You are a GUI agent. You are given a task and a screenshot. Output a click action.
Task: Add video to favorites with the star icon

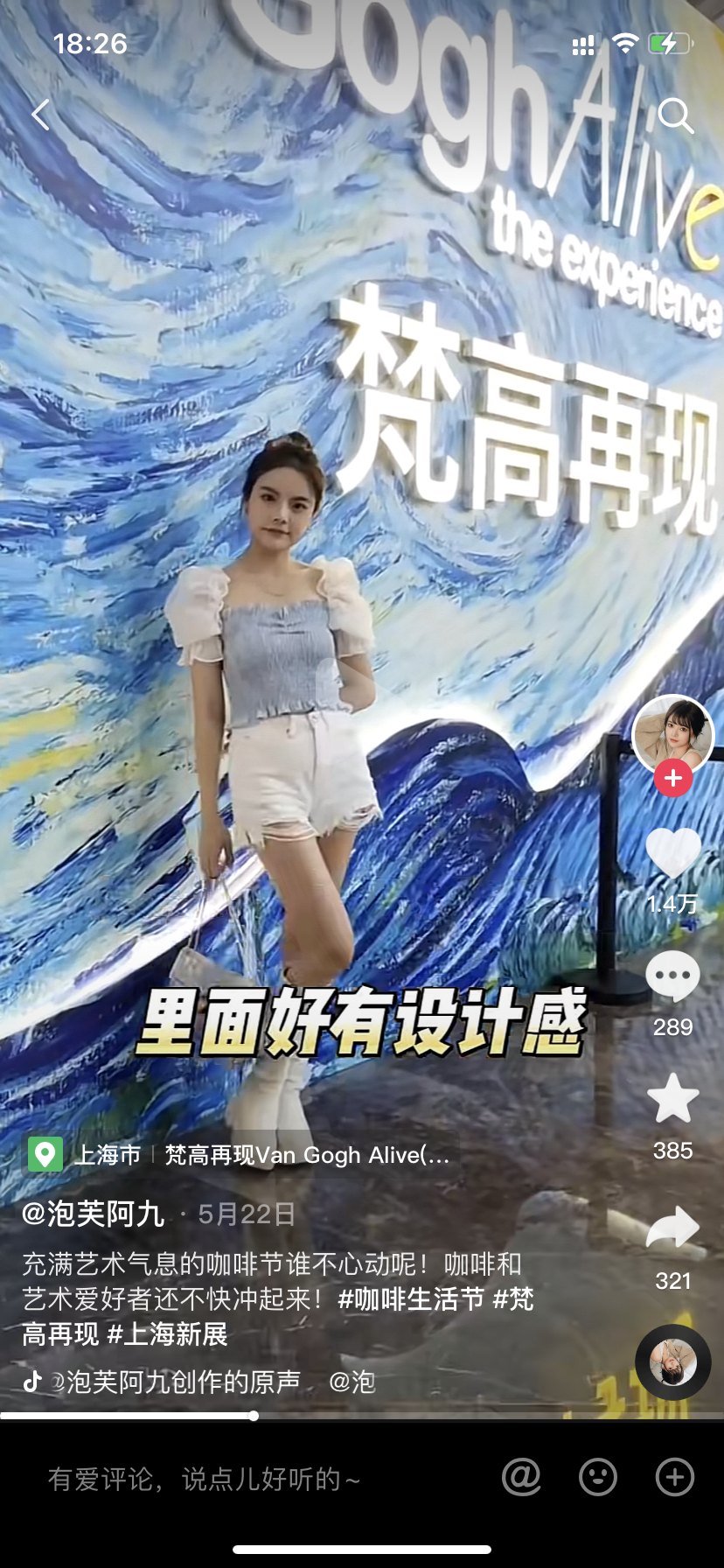pyautogui.click(x=672, y=1098)
